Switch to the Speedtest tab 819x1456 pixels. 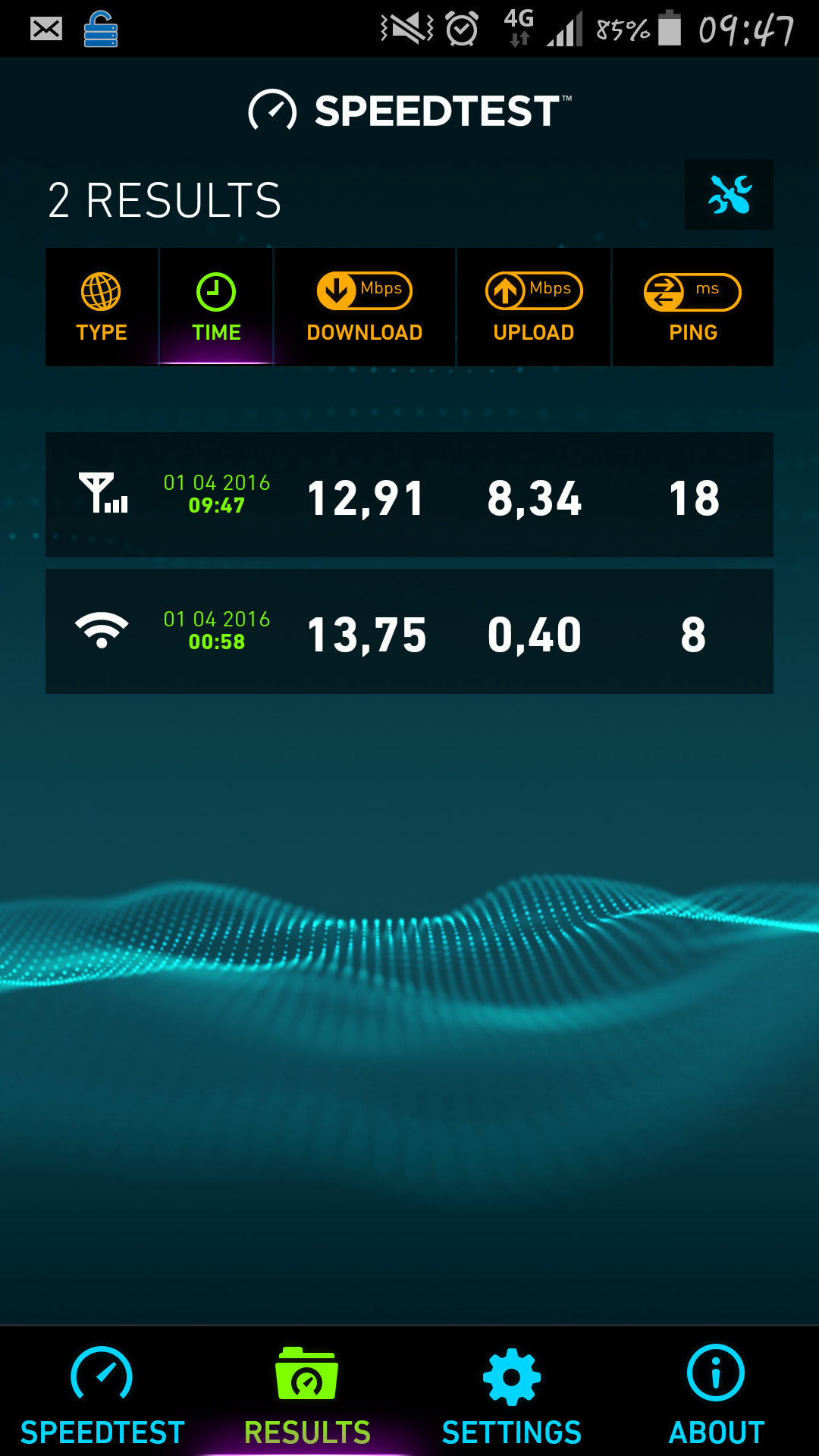pyautogui.click(x=102, y=1393)
